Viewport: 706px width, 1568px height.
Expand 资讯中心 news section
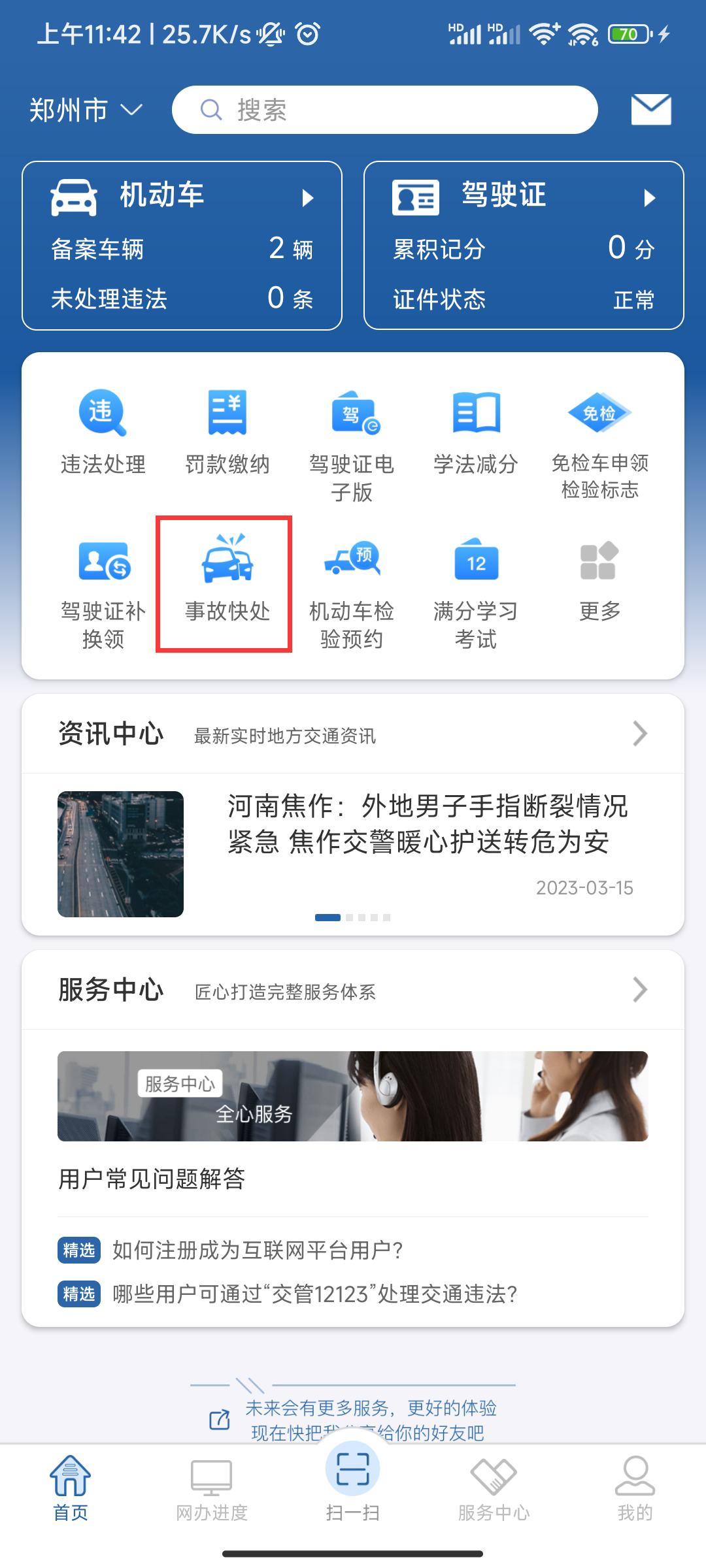pos(353,734)
